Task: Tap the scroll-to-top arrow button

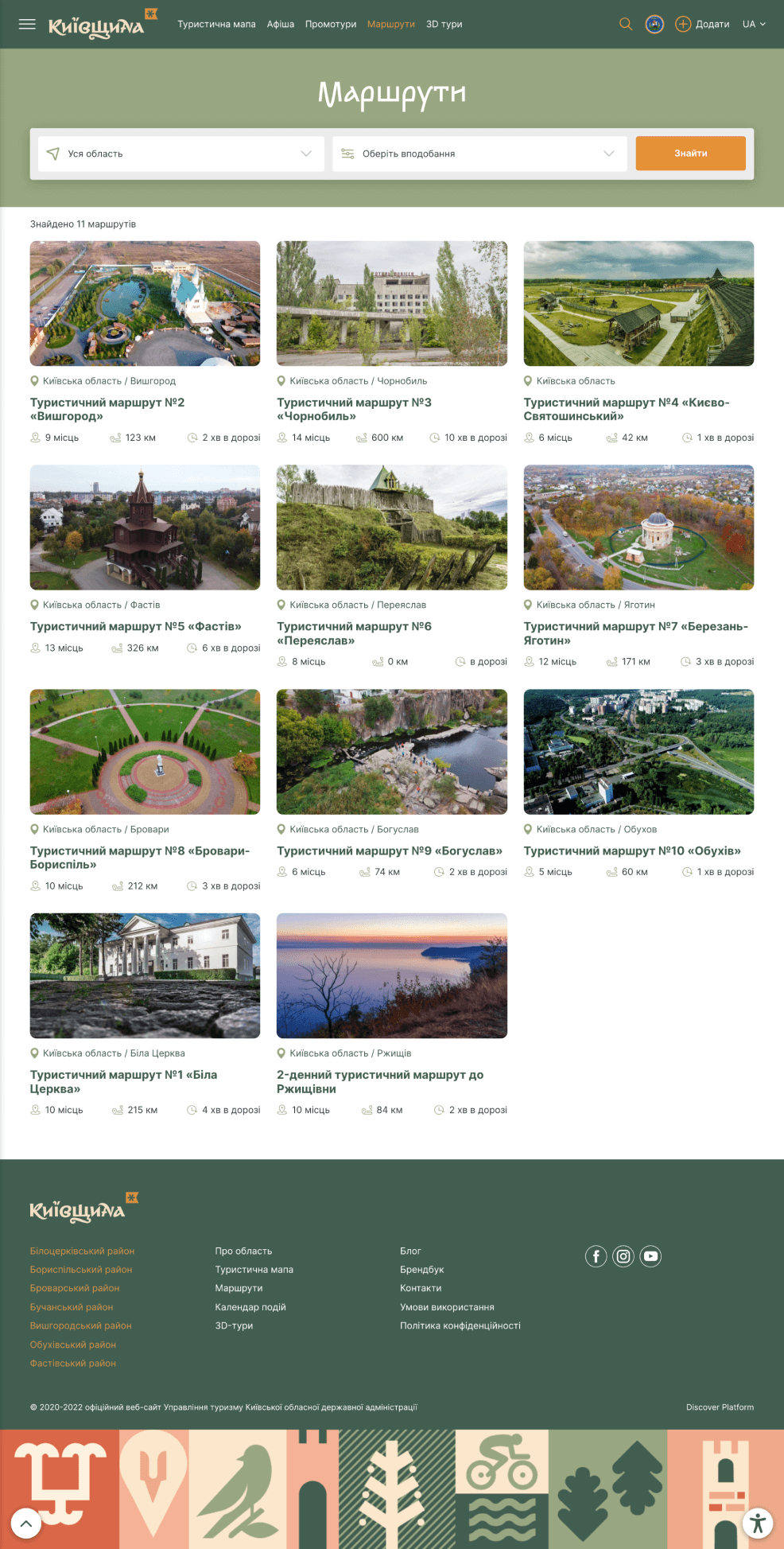Action: point(25,1524)
